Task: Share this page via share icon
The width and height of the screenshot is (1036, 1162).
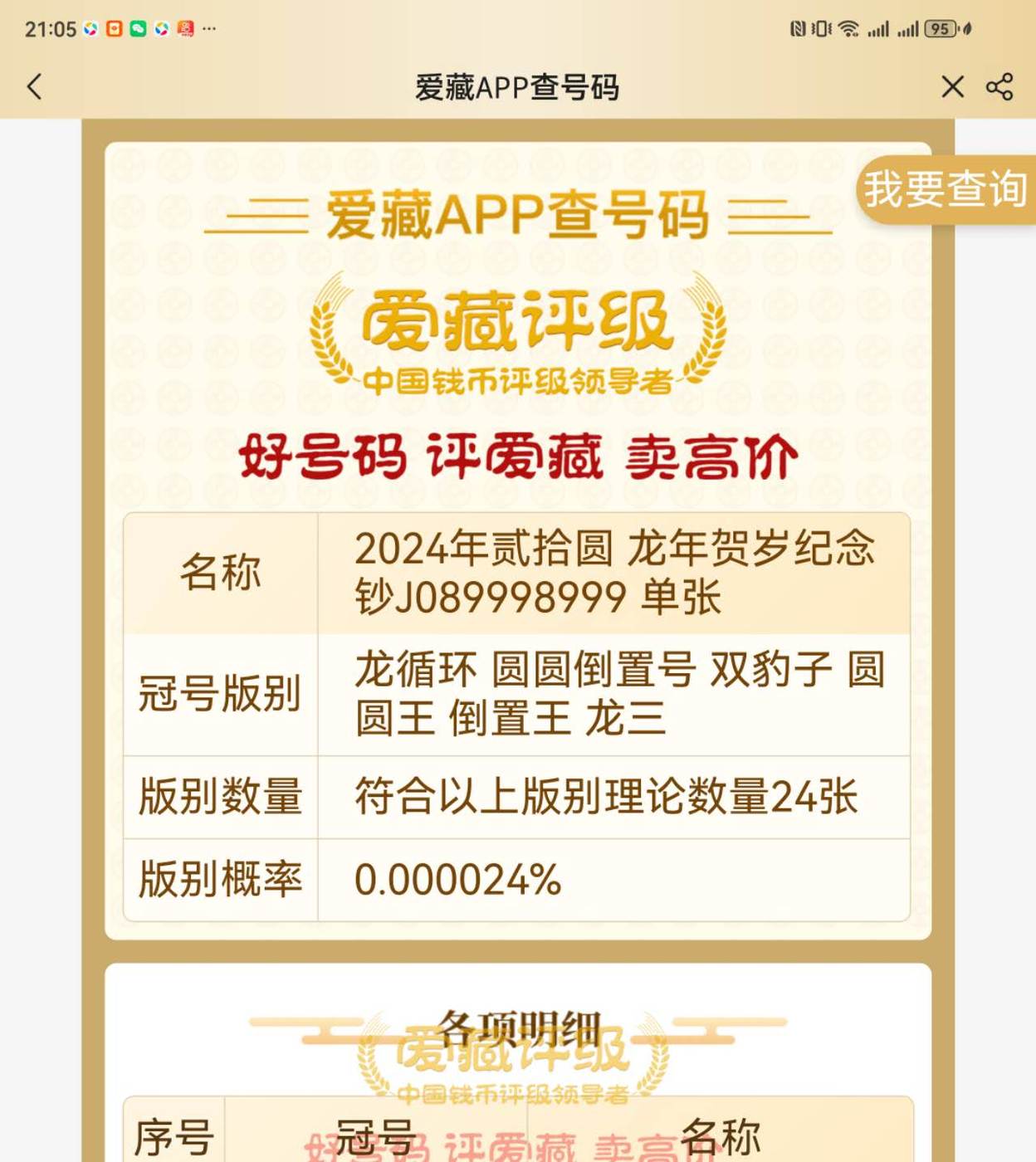Action: [x=999, y=86]
